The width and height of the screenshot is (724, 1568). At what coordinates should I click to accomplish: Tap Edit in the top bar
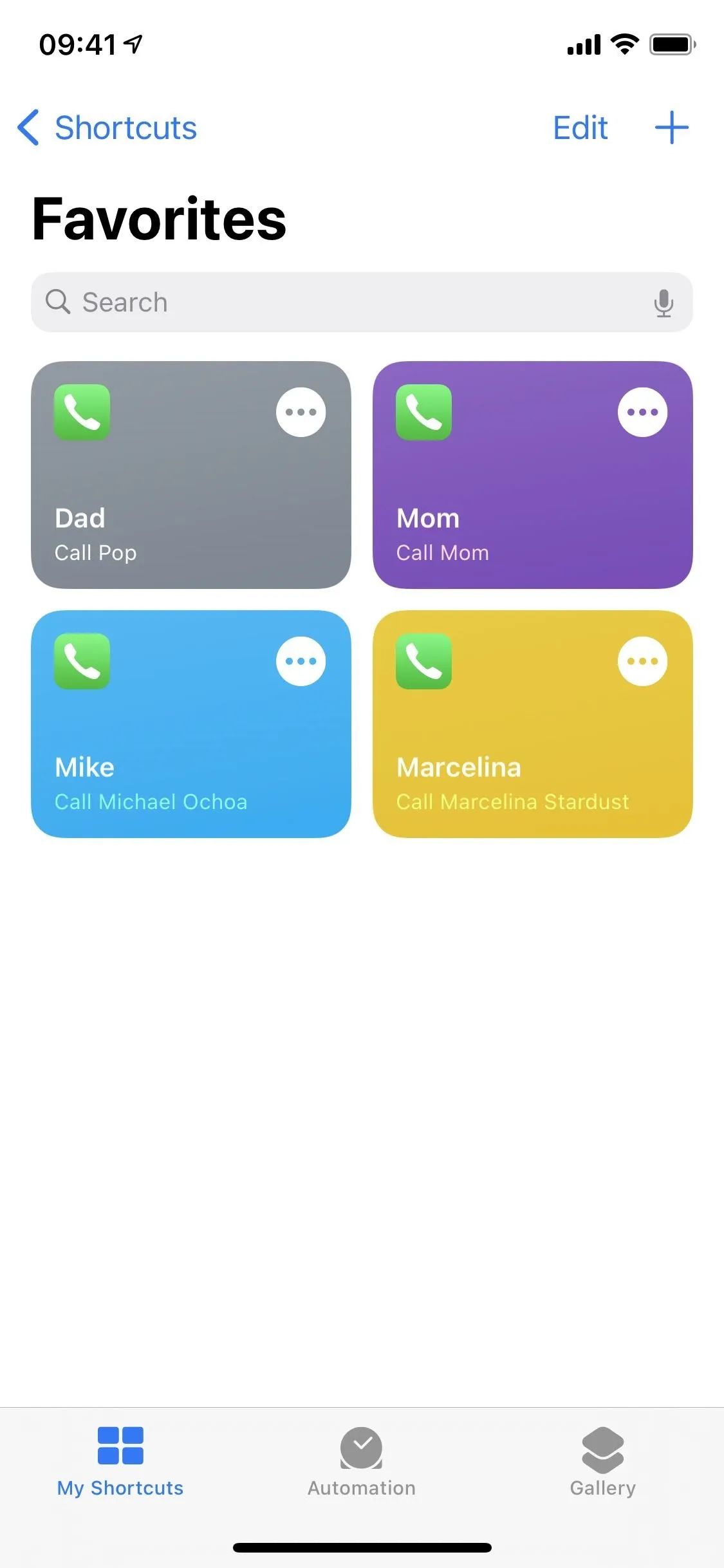point(580,127)
